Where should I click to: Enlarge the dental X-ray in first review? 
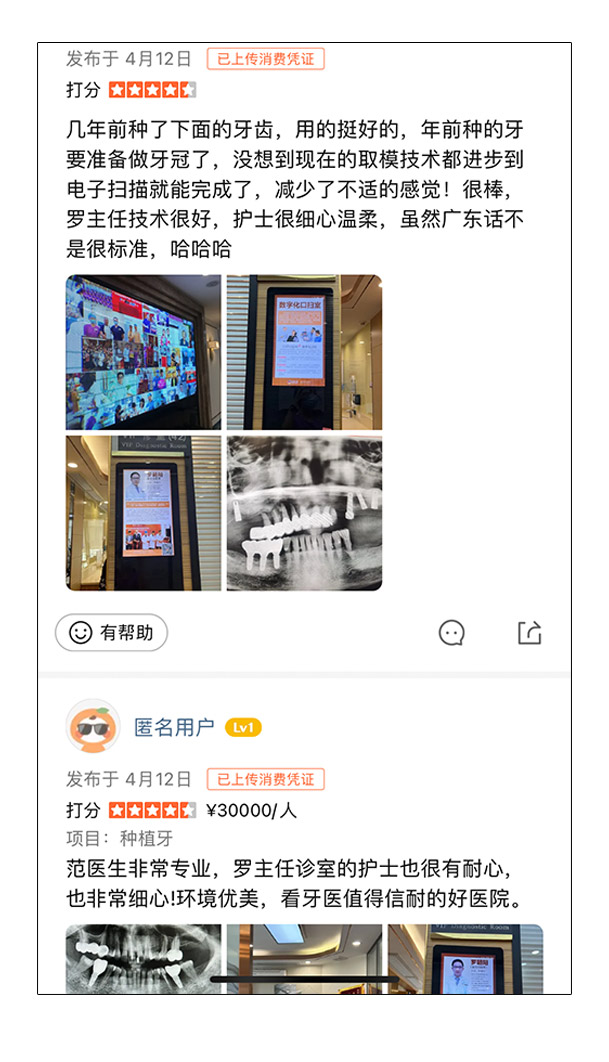(x=304, y=513)
